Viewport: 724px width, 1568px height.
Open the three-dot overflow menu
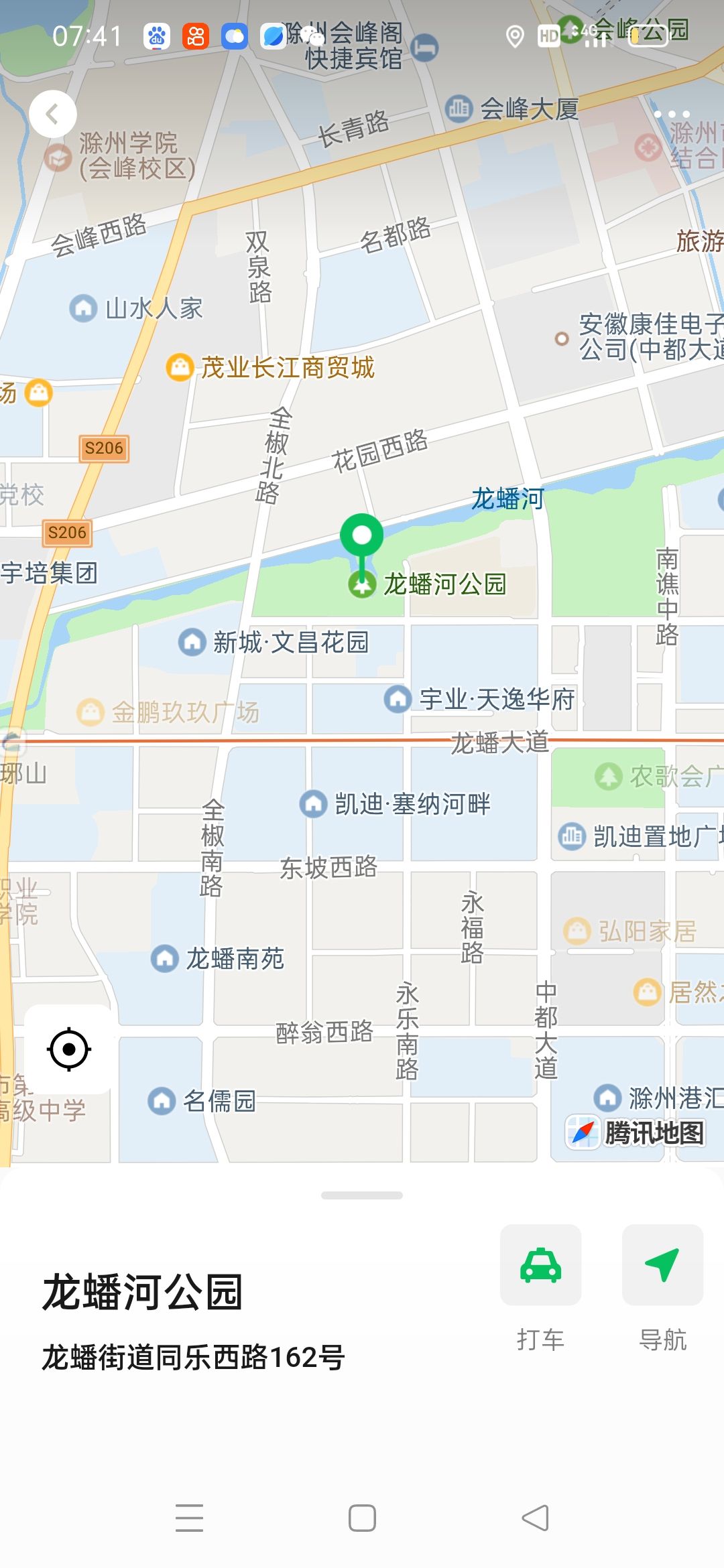672,115
